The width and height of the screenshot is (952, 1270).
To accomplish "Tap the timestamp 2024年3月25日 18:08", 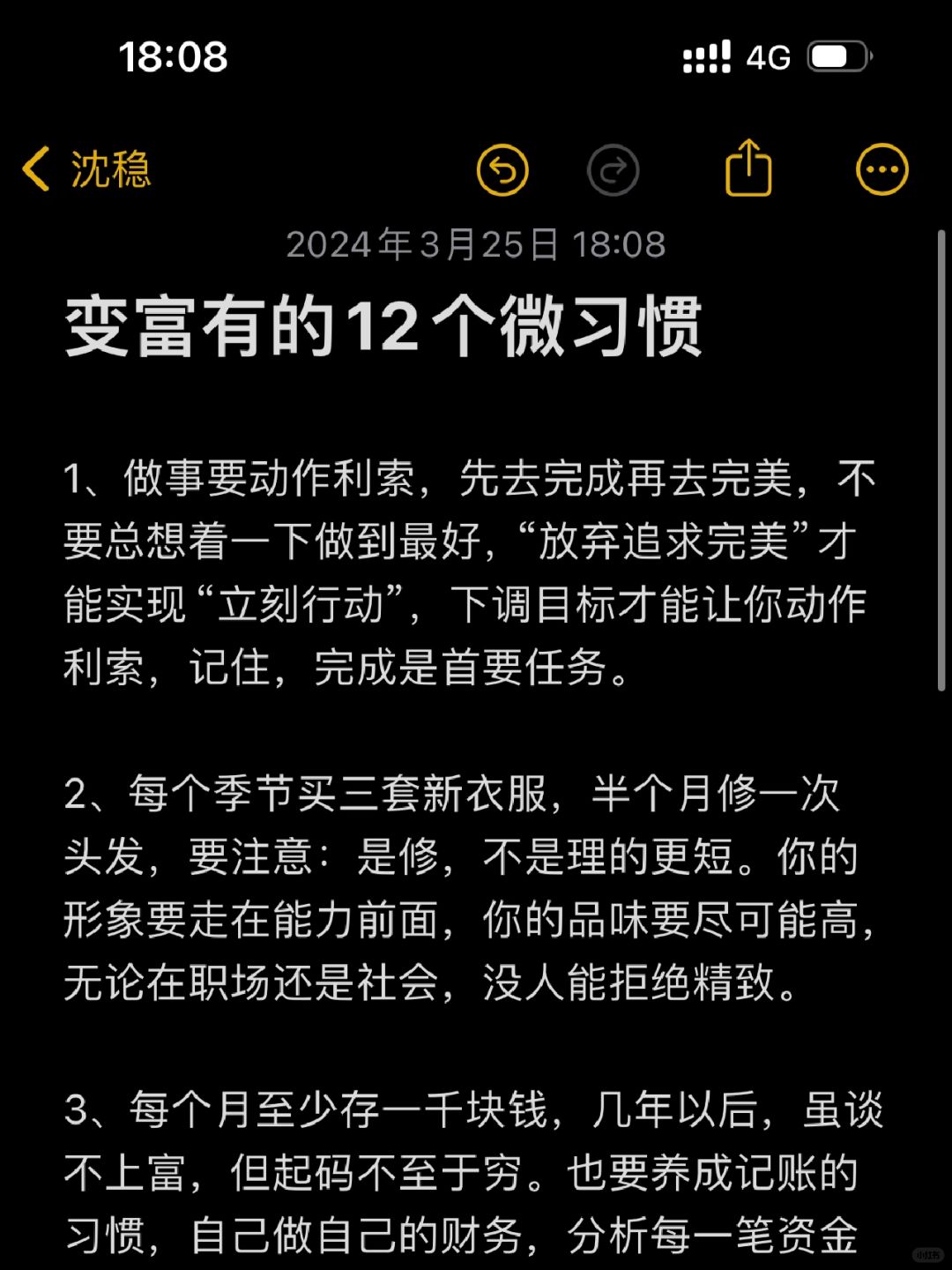I will (476, 245).
